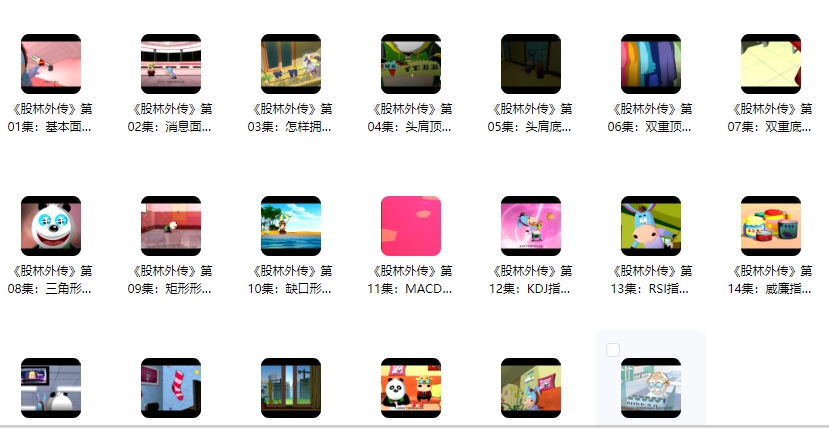Image resolution: width=829 pixels, height=428 pixels.
Task: Open video 第14集：威廉指
Action: pos(771,226)
